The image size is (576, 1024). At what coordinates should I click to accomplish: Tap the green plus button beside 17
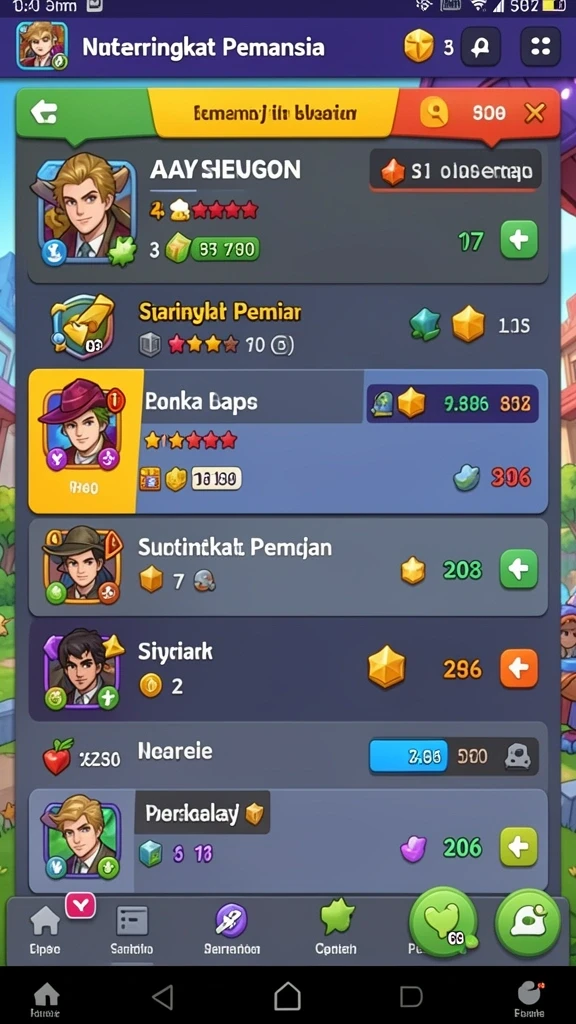tap(519, 240)
